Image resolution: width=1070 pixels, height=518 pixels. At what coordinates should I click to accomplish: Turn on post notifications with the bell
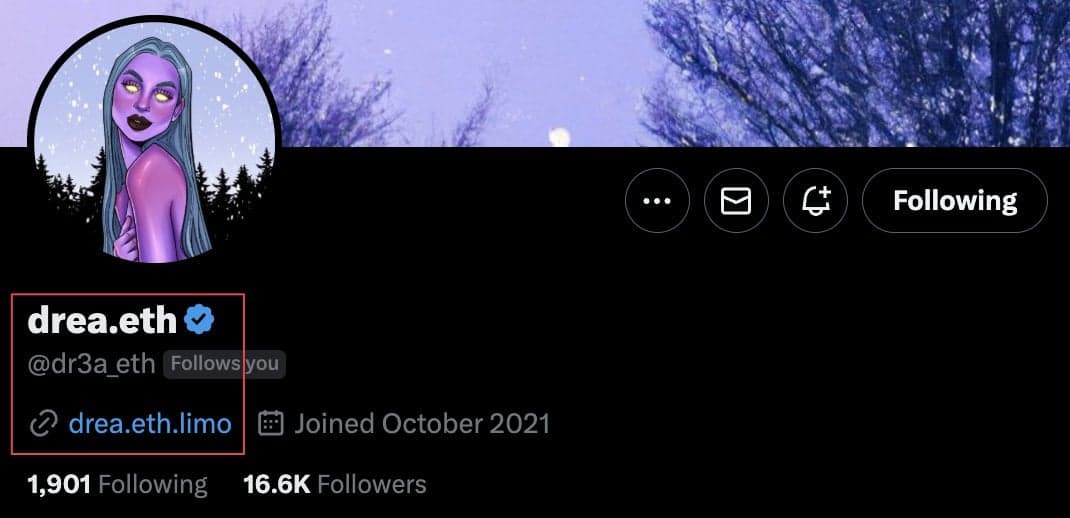click(816, 201)
